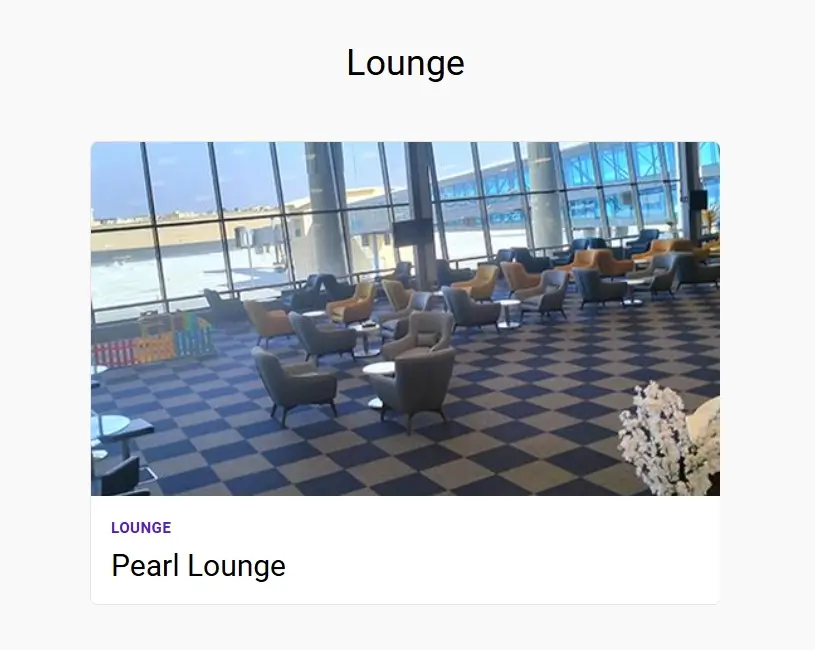
Task: Open the Pearl Lounge card
Action: (x=405, y=372)
